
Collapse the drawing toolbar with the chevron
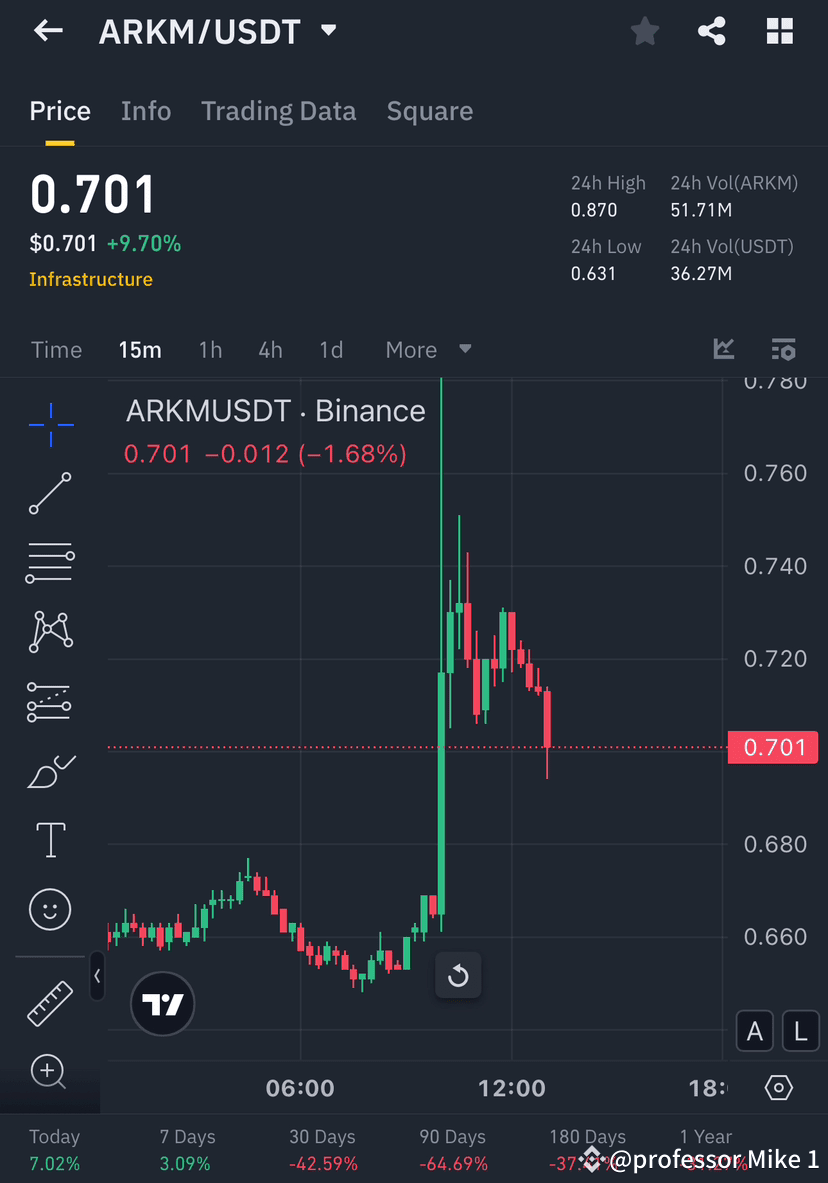coord(96,977)
